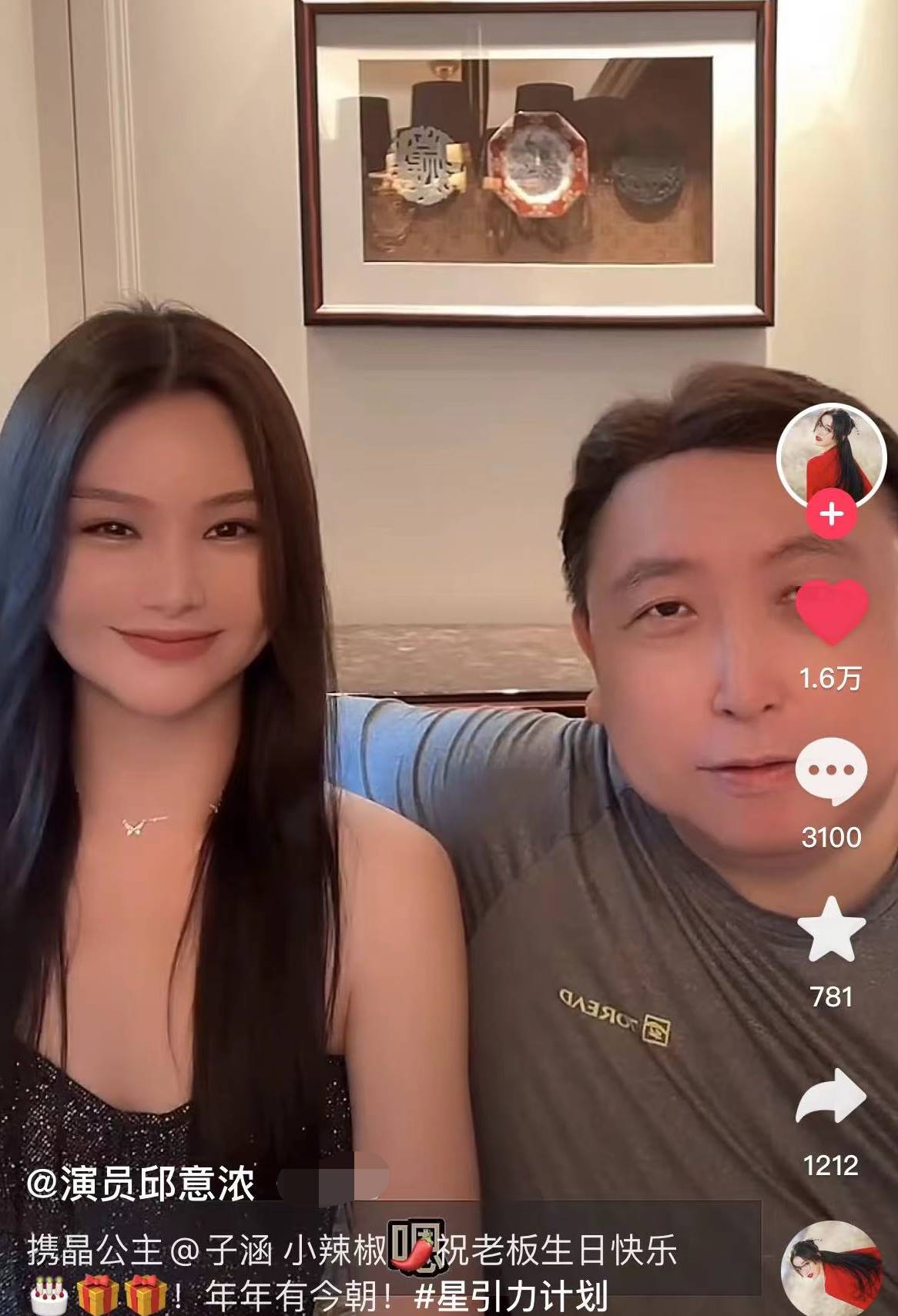Open the comments section
This screenshot has height=1316, width=898.
point(830,770)
